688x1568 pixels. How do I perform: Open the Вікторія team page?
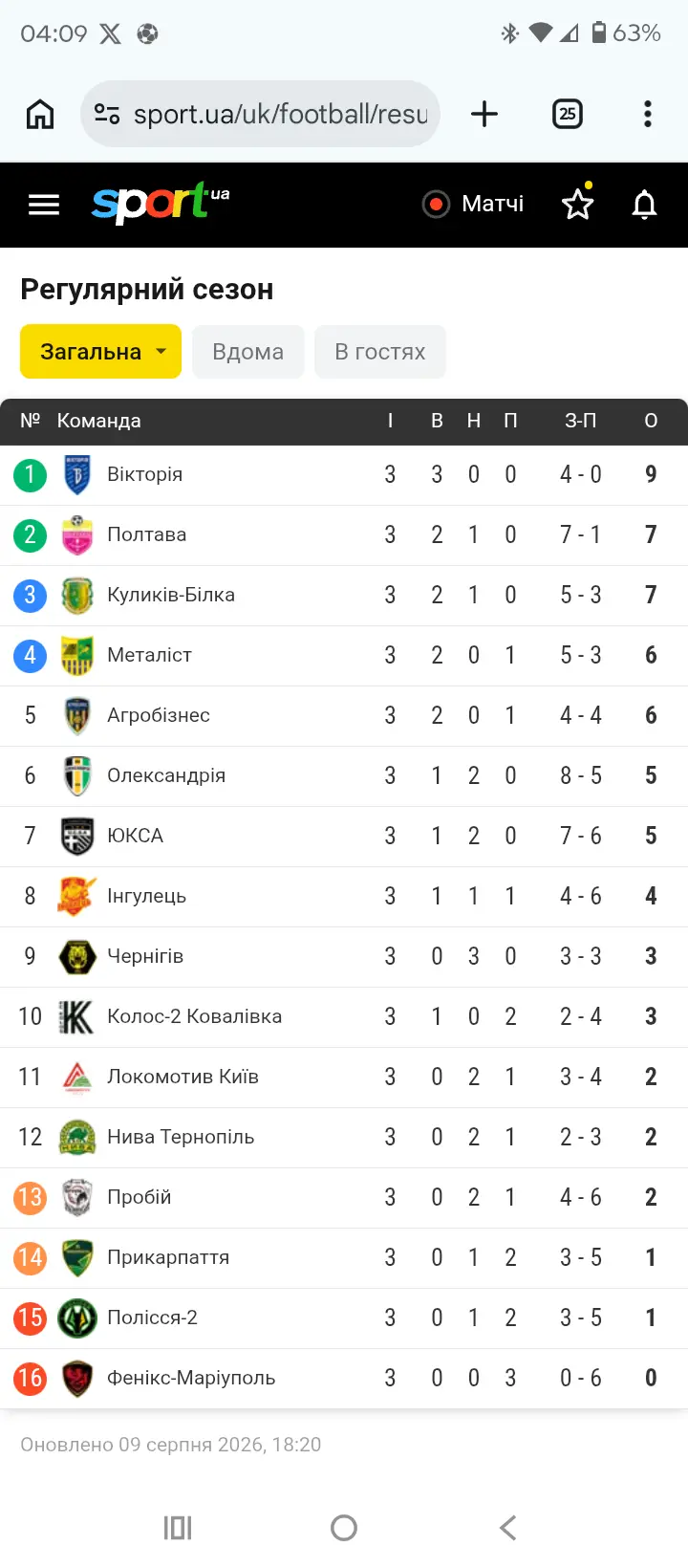(x=145, y=474)
